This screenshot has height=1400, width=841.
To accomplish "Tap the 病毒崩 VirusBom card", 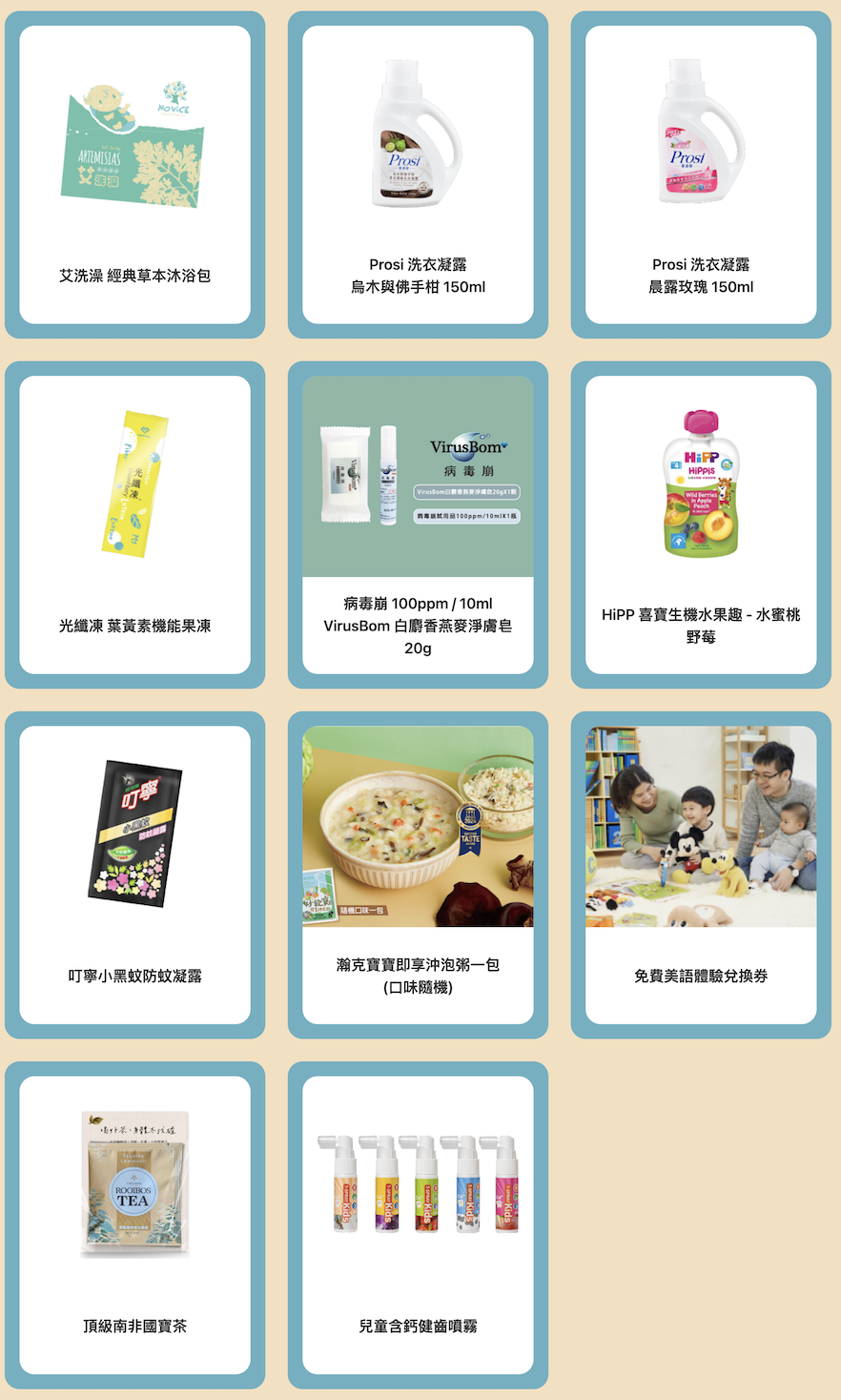I will pos(418,525).
